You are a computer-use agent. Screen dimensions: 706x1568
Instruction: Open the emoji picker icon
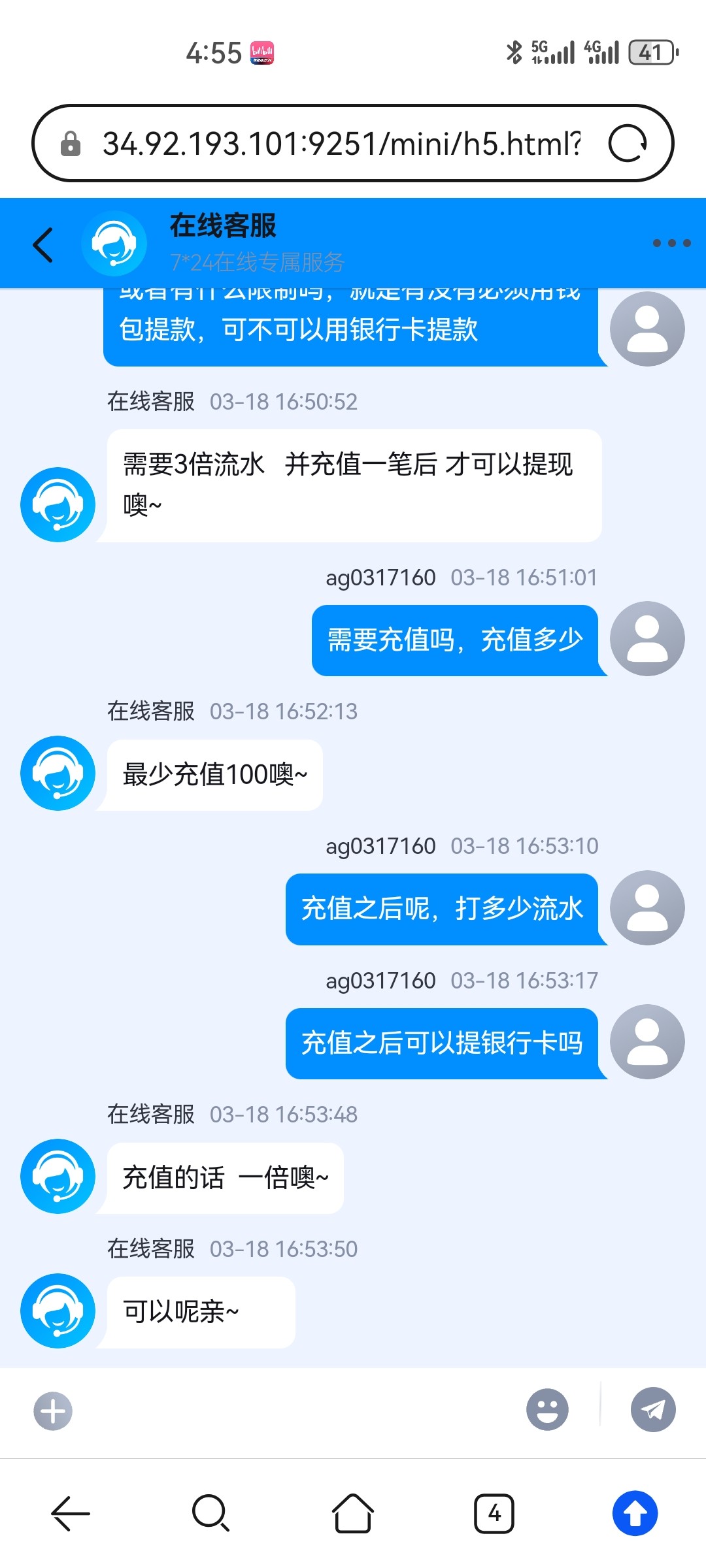click(548, 1409)
